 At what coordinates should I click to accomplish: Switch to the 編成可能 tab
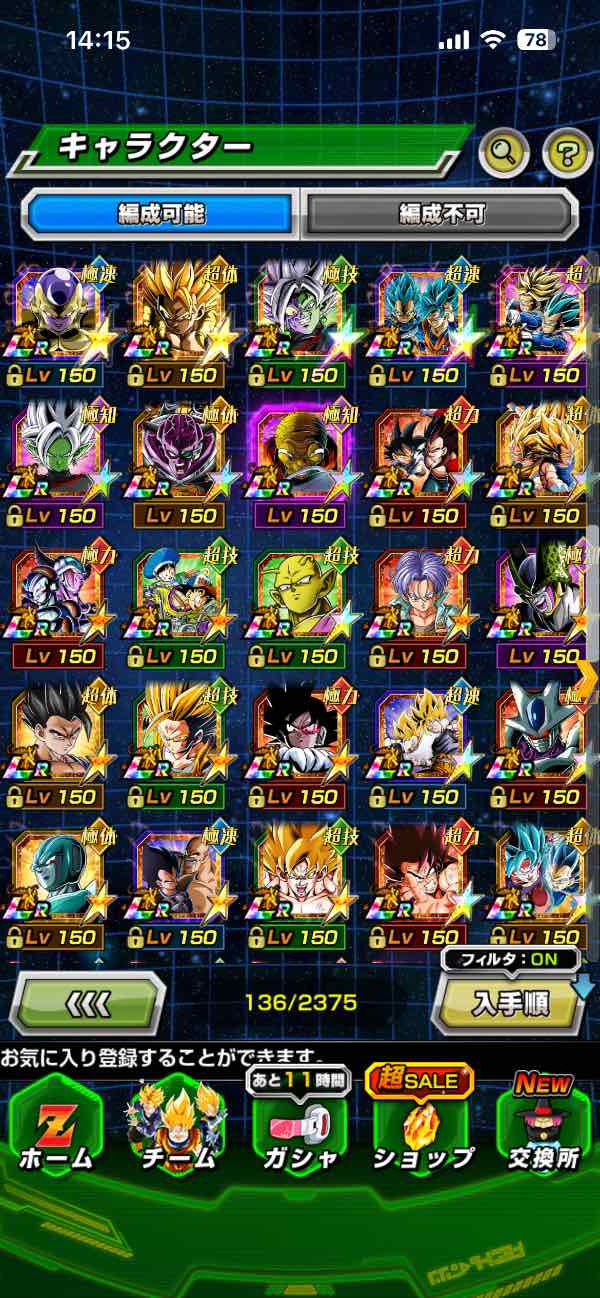tap(160, 213)
